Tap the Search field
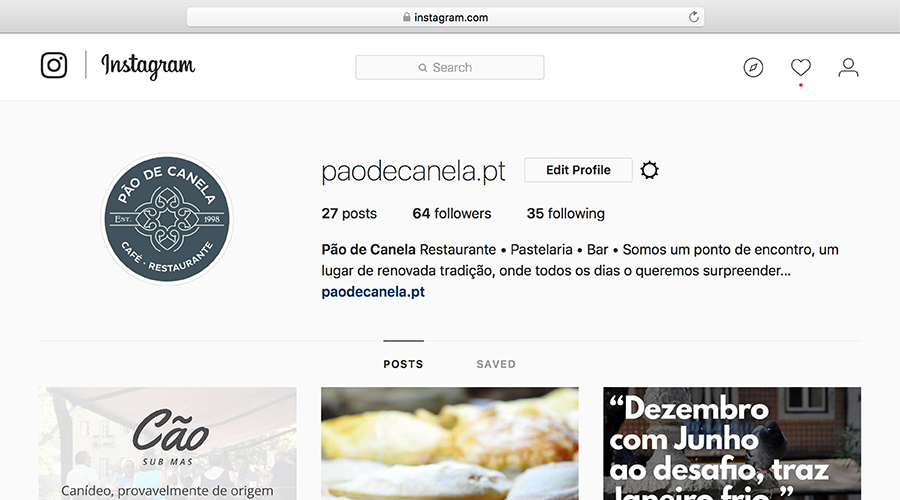Screen dimensions: 900x500 coord(450,67)
